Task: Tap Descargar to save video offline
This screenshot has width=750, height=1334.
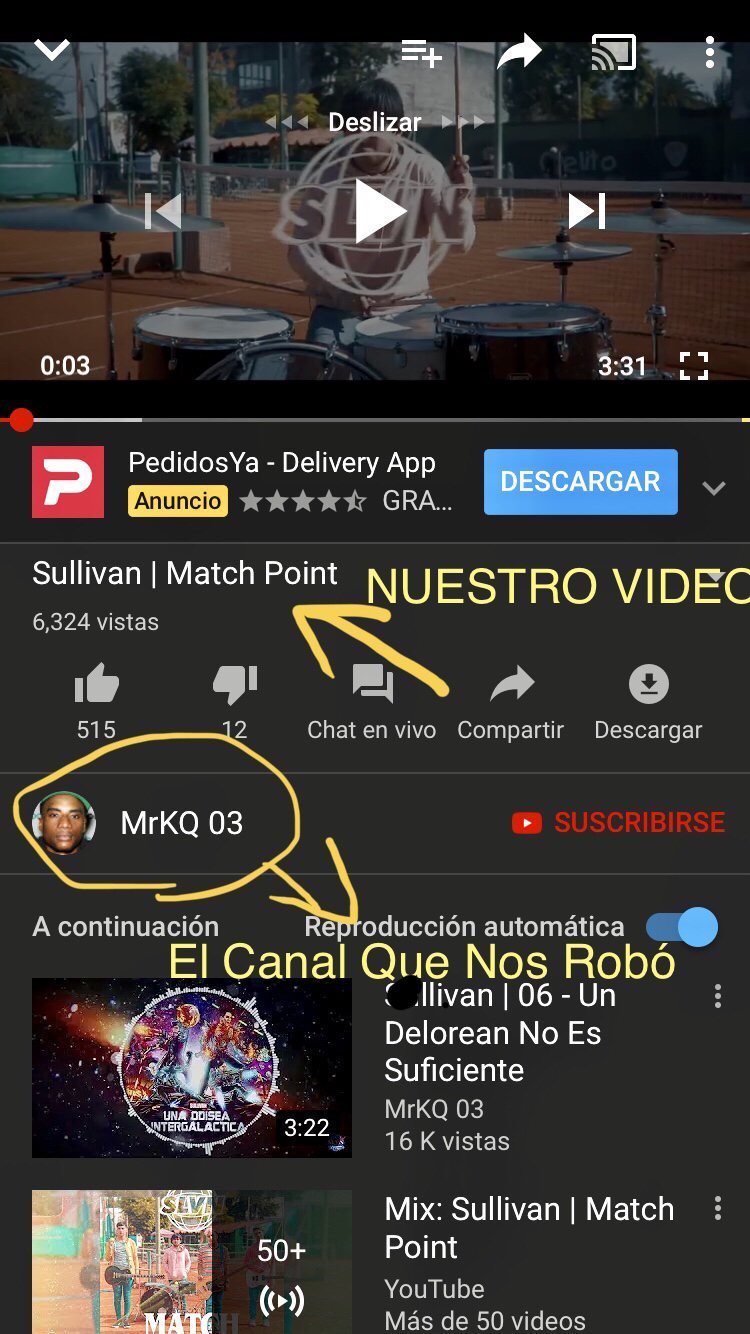Action: pyautogui.click(x=648, y=702)
